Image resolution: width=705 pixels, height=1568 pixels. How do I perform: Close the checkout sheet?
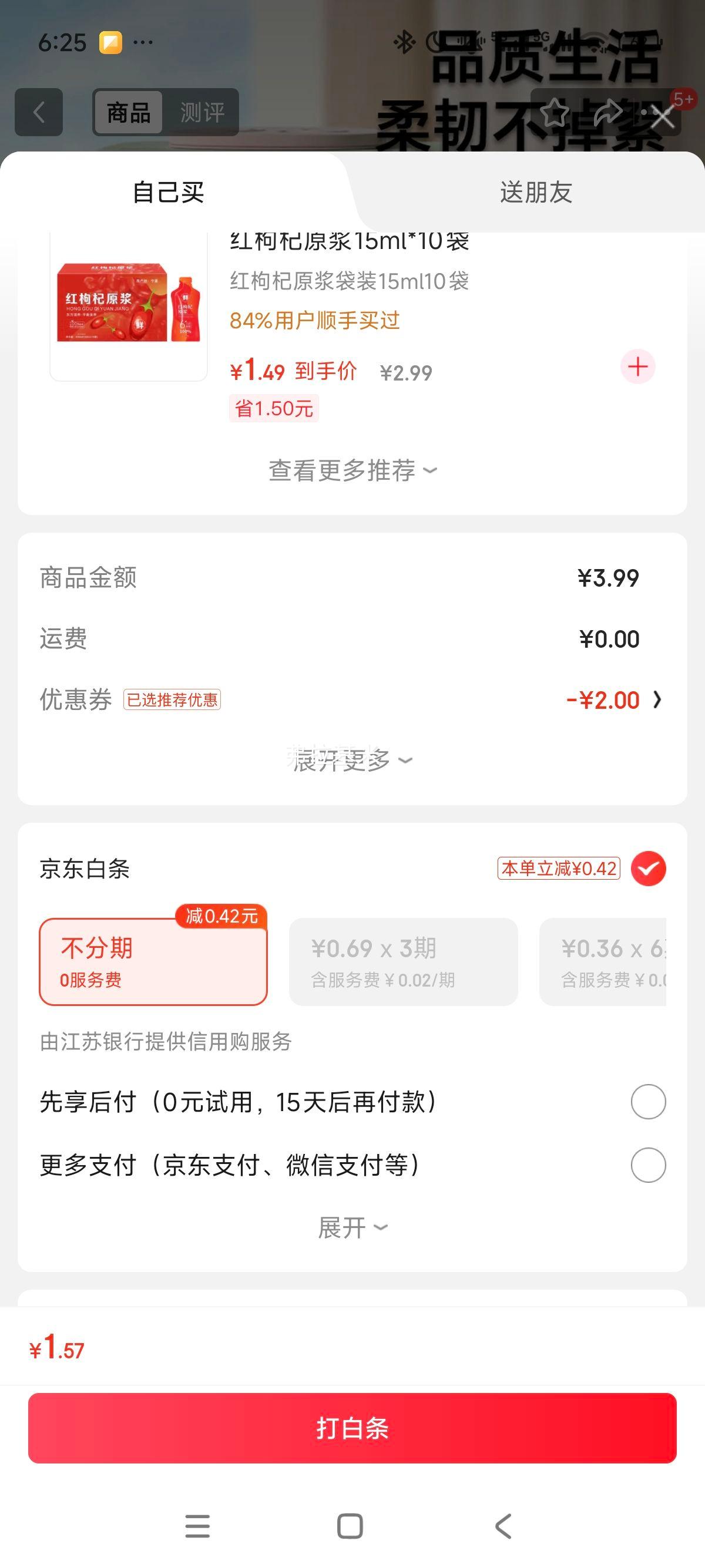click(x=662, y=115)
